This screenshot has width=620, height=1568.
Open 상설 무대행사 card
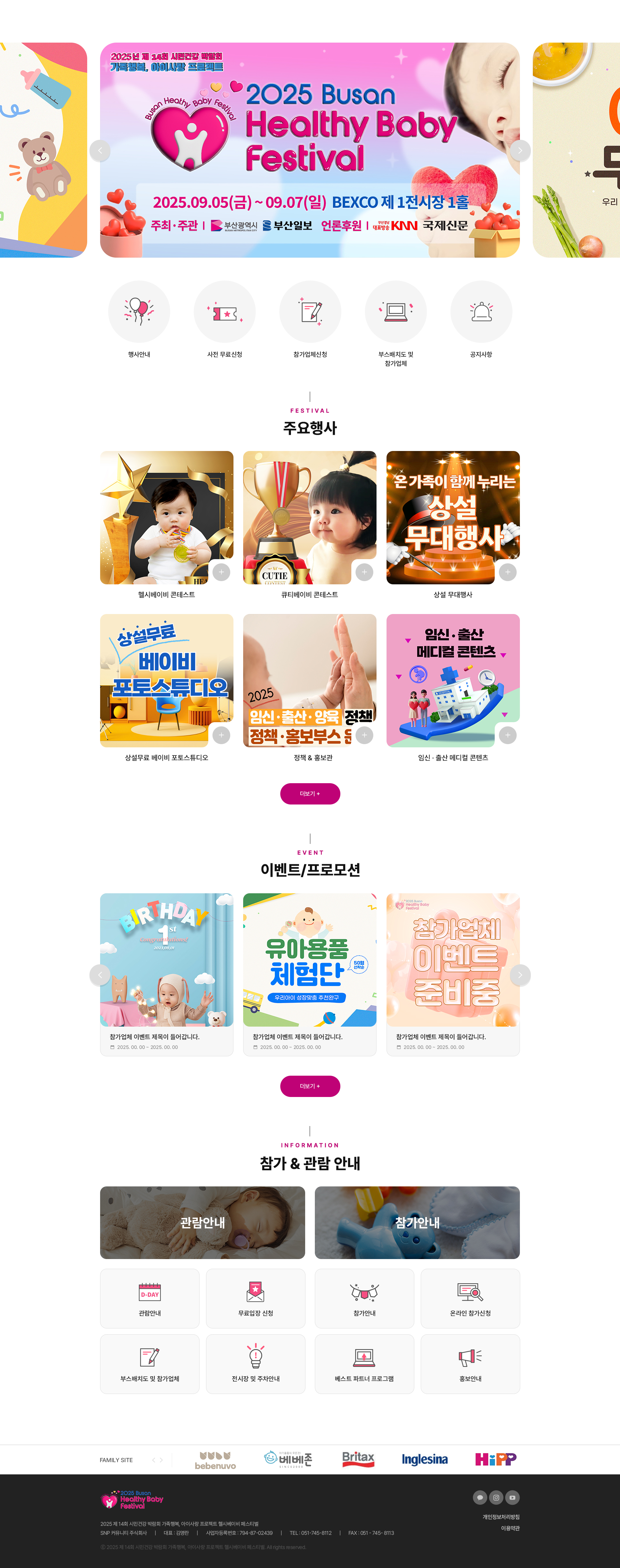click(452, 518)
